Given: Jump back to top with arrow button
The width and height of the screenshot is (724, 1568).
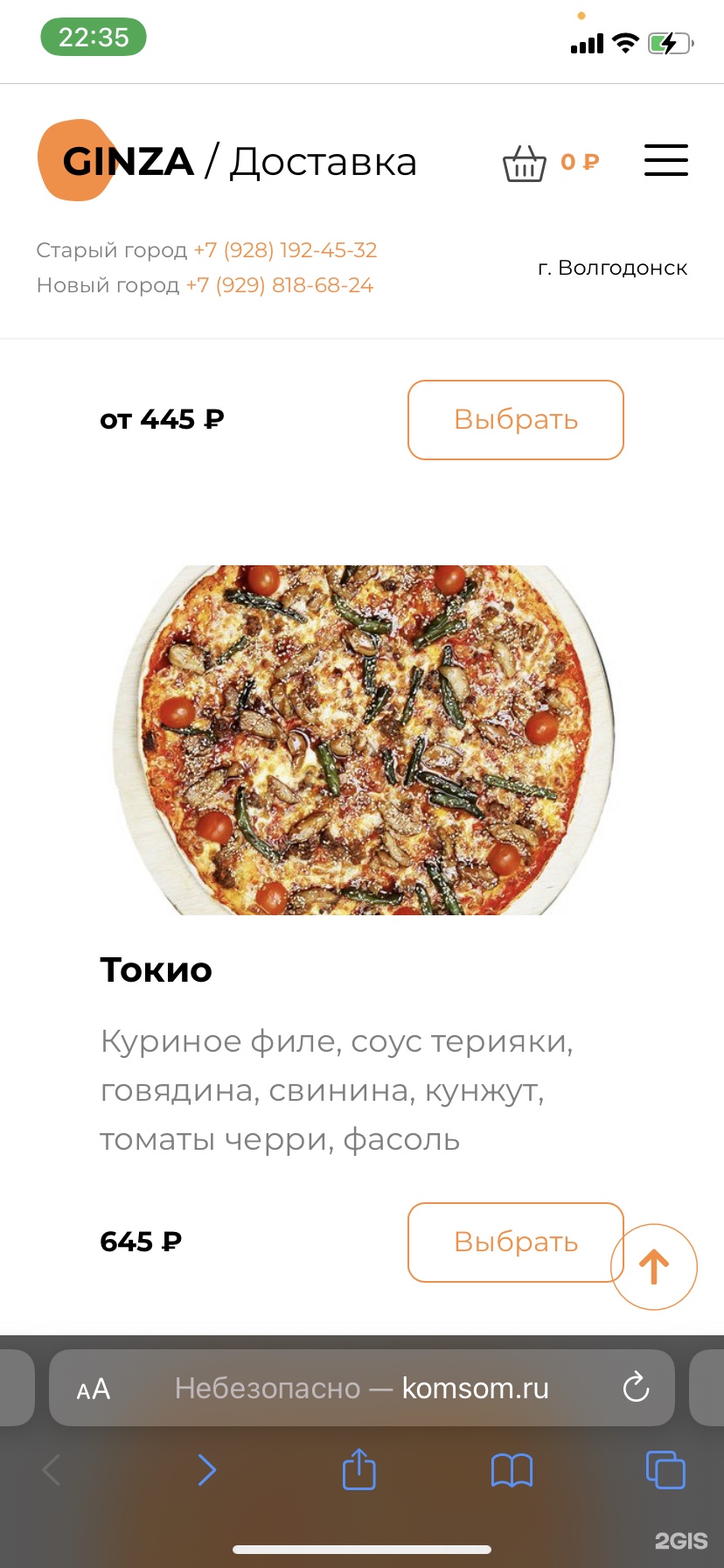Looking at the screenshot, I should click(654, 1266).
